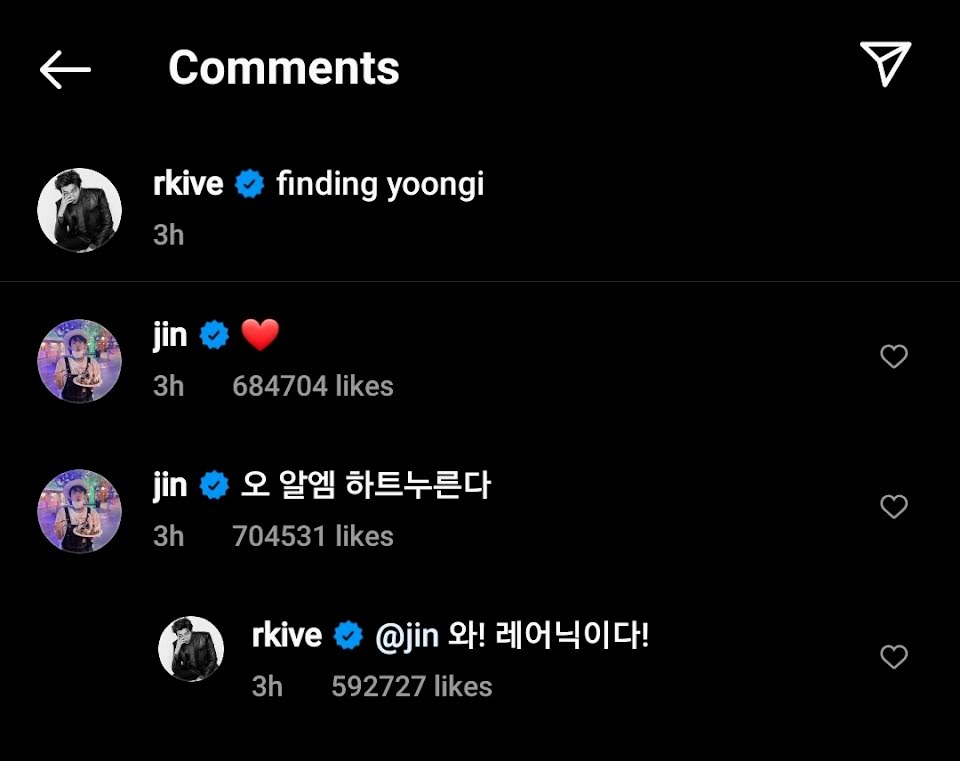This screenshot has width=960, height=761.
Task: Open rkive's profile picture beside 'finding yoongi'
Action: [80, 210]
